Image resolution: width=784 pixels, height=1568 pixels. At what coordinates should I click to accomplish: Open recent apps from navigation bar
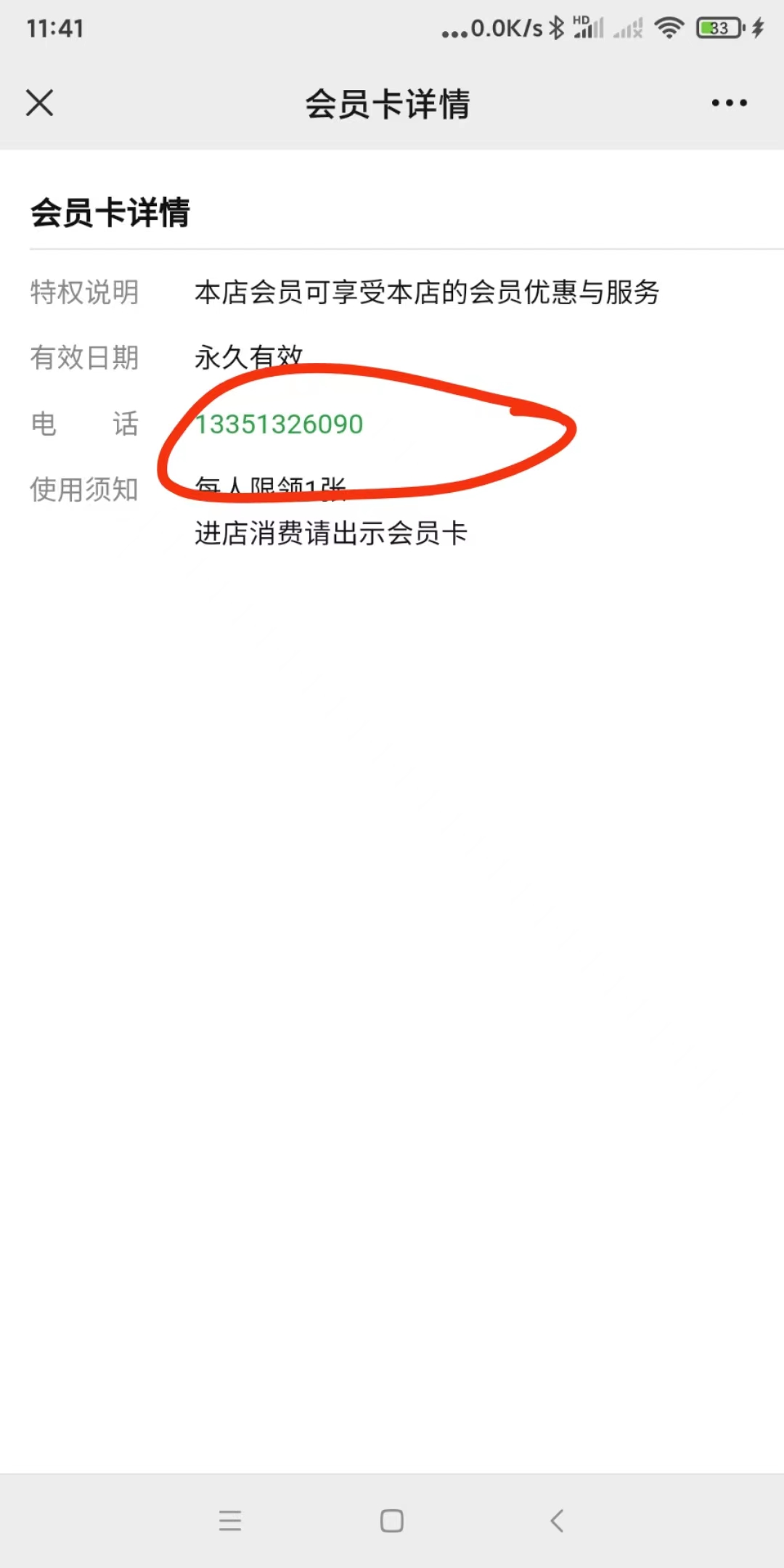coord(230,1520)
